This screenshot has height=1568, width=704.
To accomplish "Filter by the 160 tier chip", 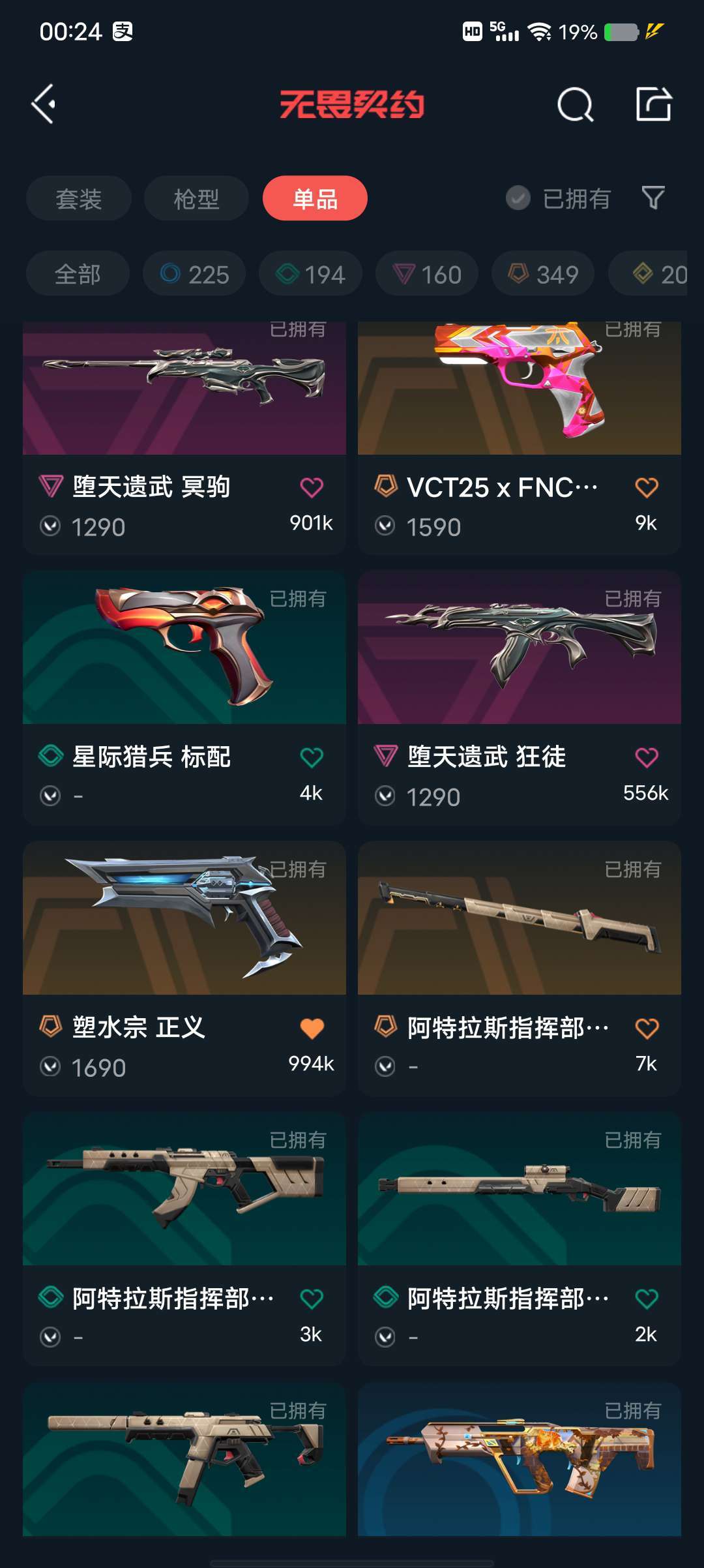I will click(x=427, y=274).
